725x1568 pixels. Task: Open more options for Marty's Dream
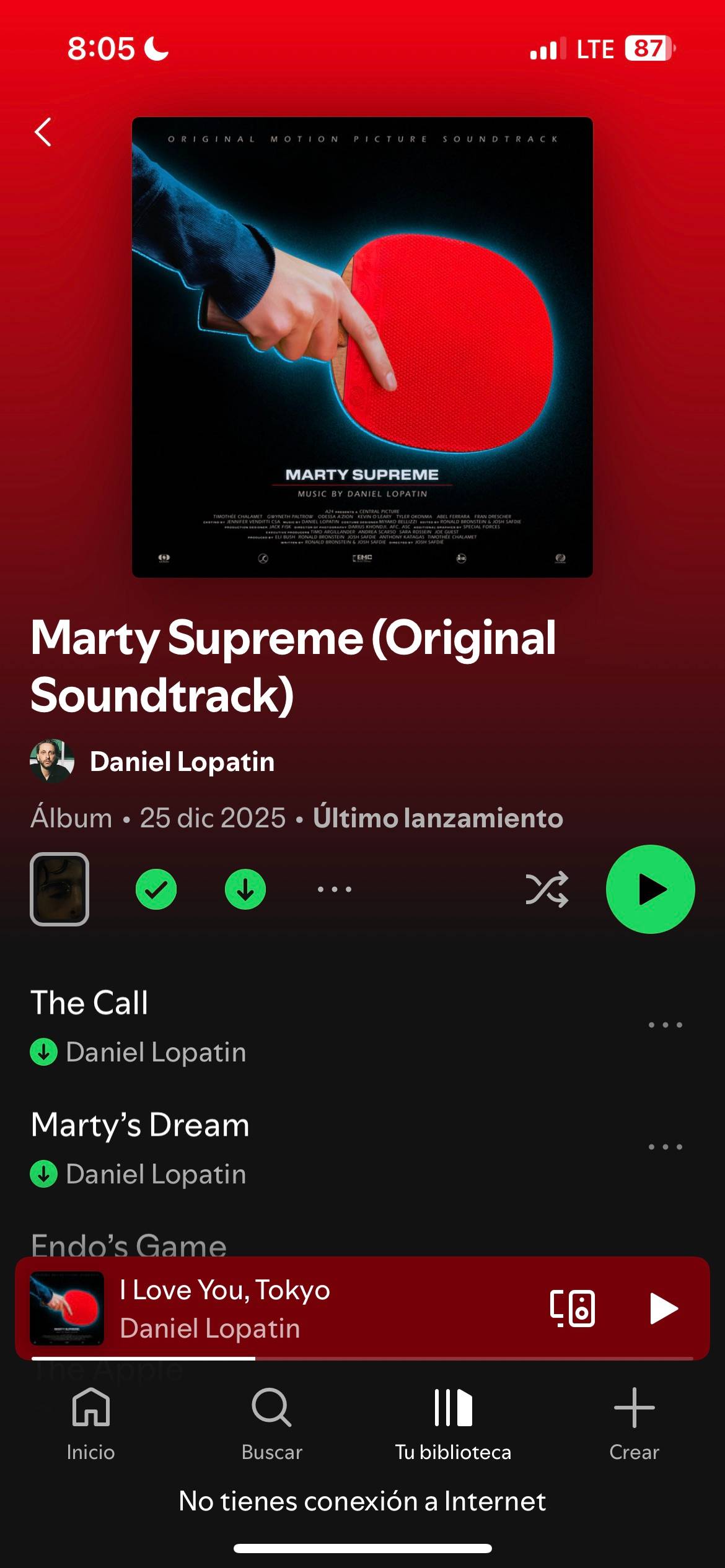coord(666,1147)
